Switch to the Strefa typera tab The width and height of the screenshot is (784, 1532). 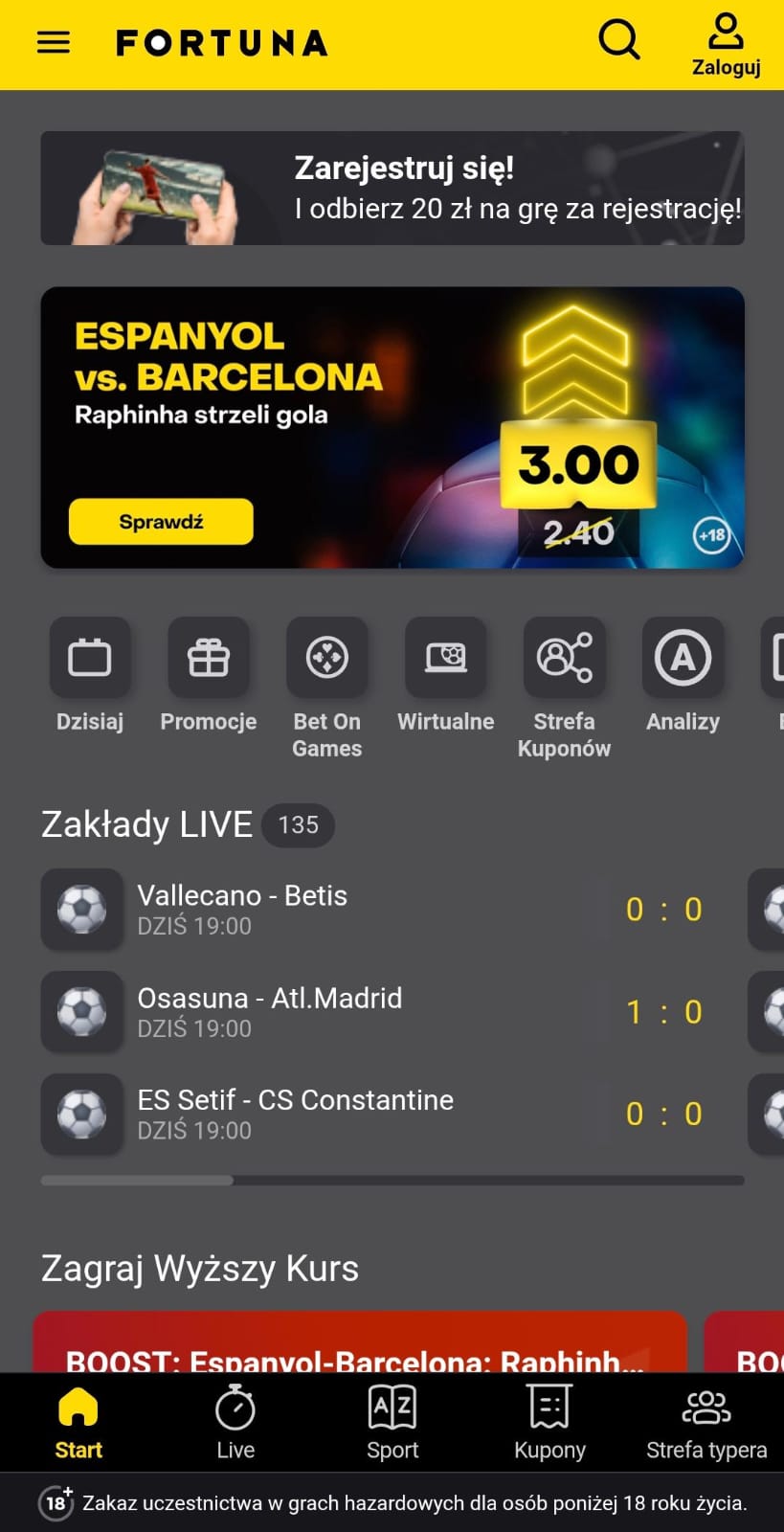coord(706,1422)
